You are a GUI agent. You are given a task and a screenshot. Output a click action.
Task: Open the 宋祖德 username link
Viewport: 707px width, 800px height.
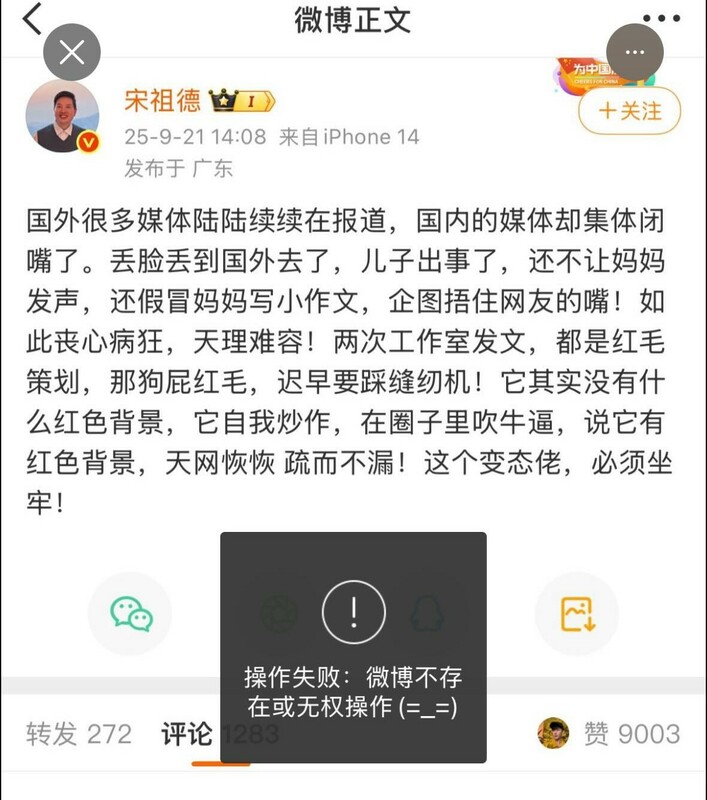(x=162, y=100)
